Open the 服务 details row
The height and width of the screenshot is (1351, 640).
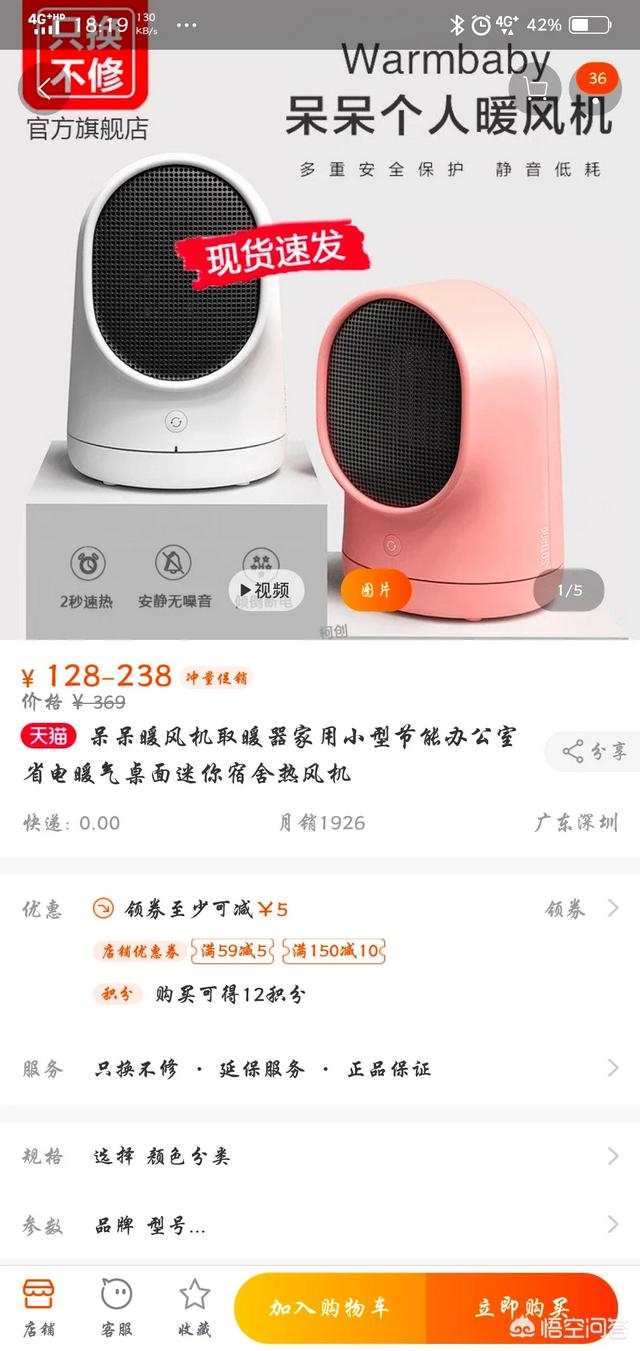320,1069
